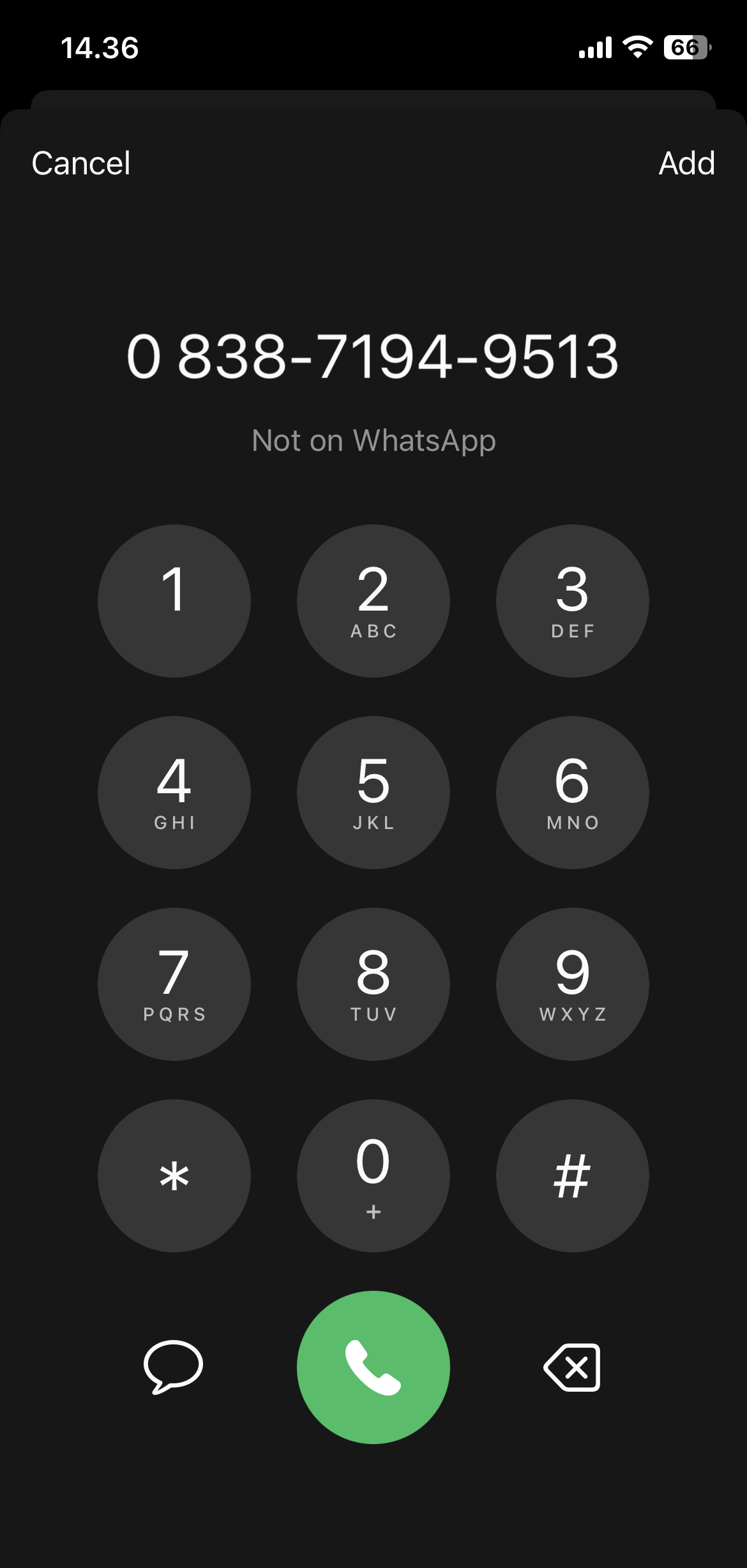
Task: Tap the 5 JKL key
Action: pyautogui.click(x=373, y=793)
